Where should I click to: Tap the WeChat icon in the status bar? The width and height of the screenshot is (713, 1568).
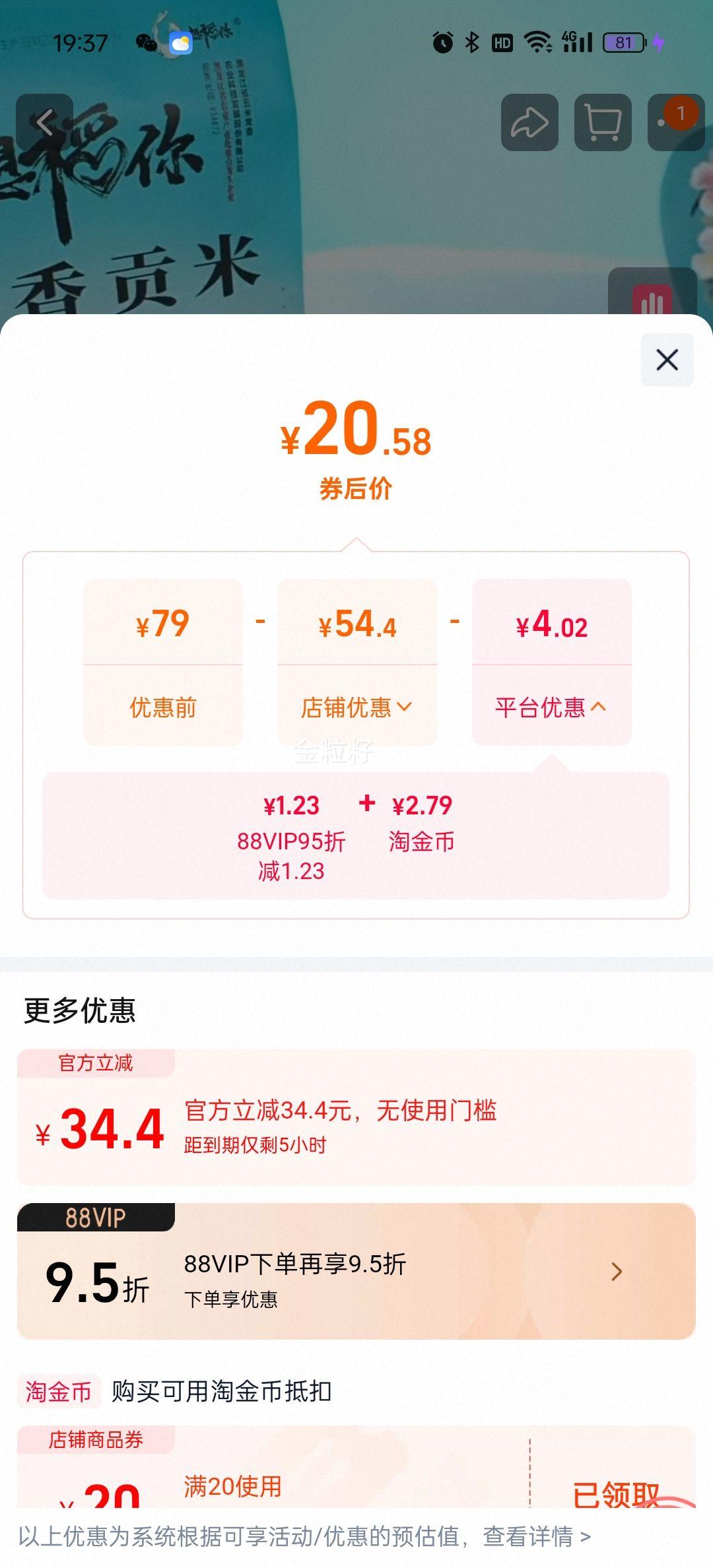tap(146, 42)
